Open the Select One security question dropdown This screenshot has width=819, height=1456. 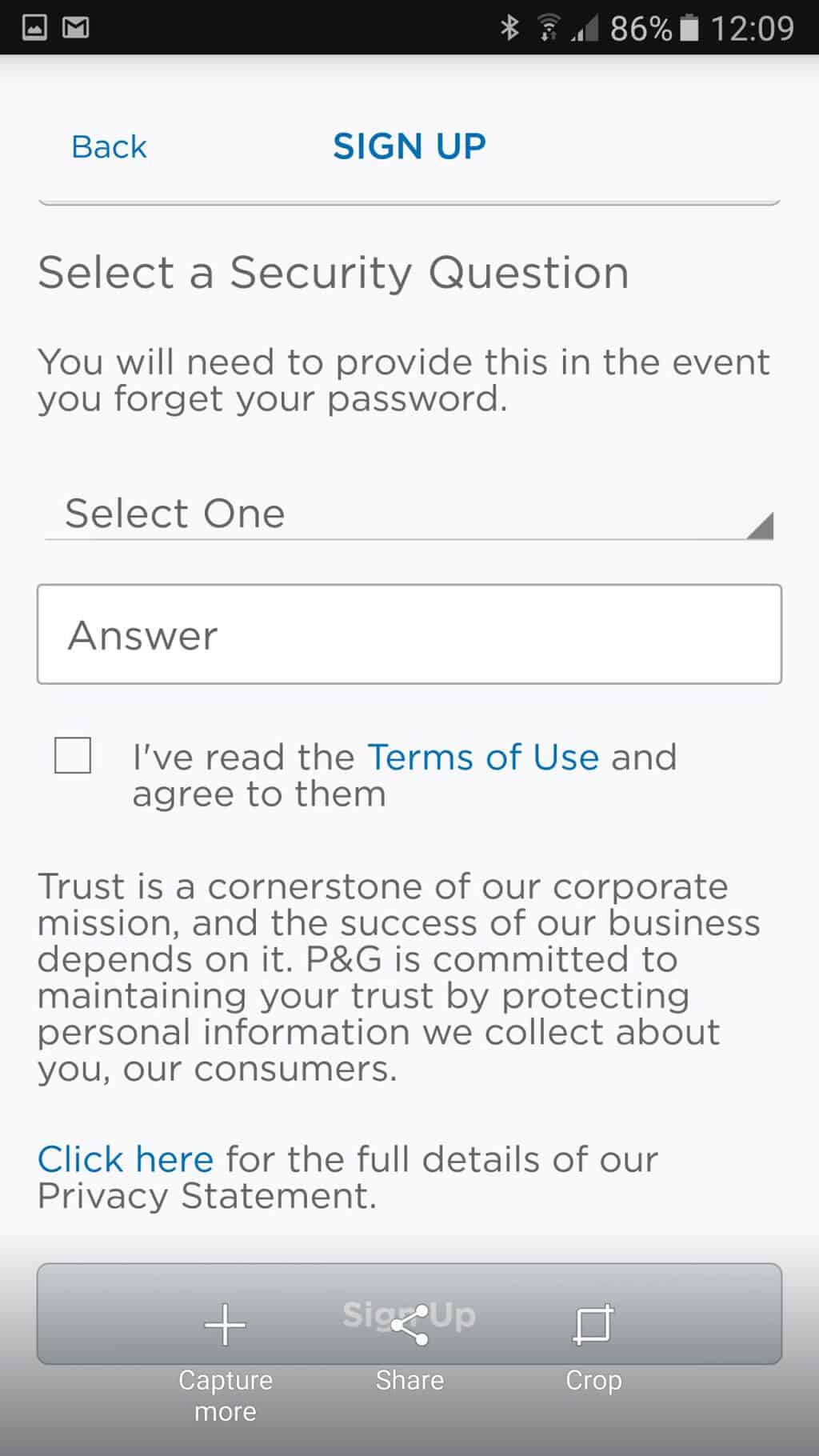pos(409,514)
